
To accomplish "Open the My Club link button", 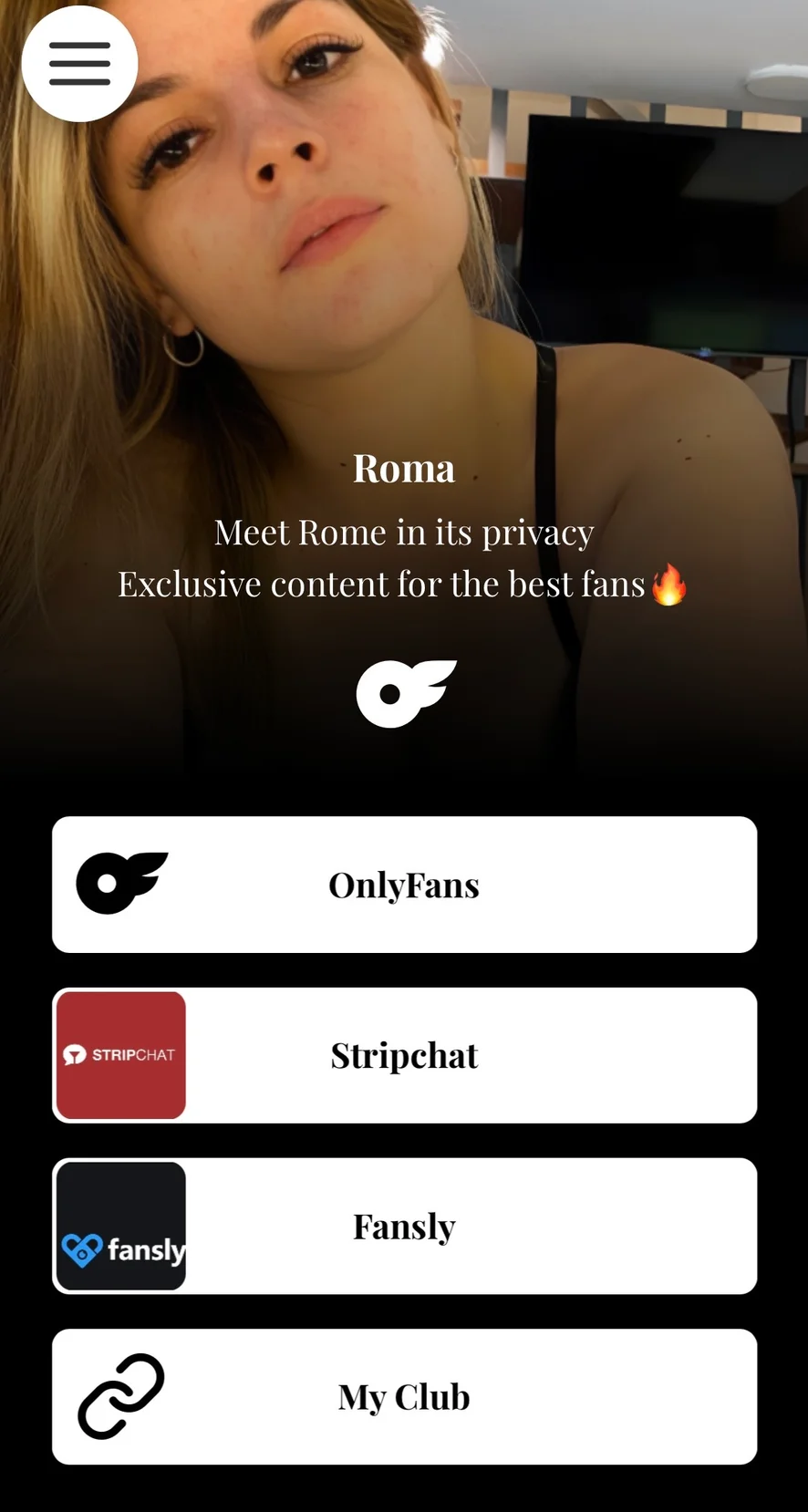I will coord(404,1396).
